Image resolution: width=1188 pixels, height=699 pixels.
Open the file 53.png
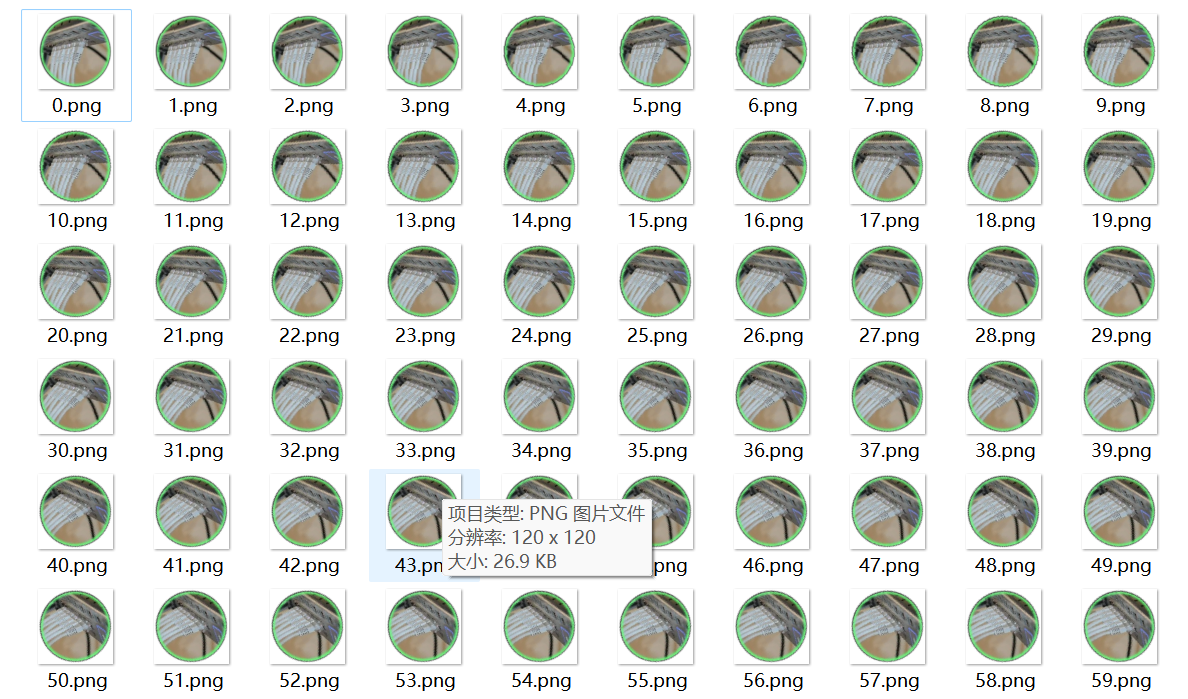pos(424,627)
